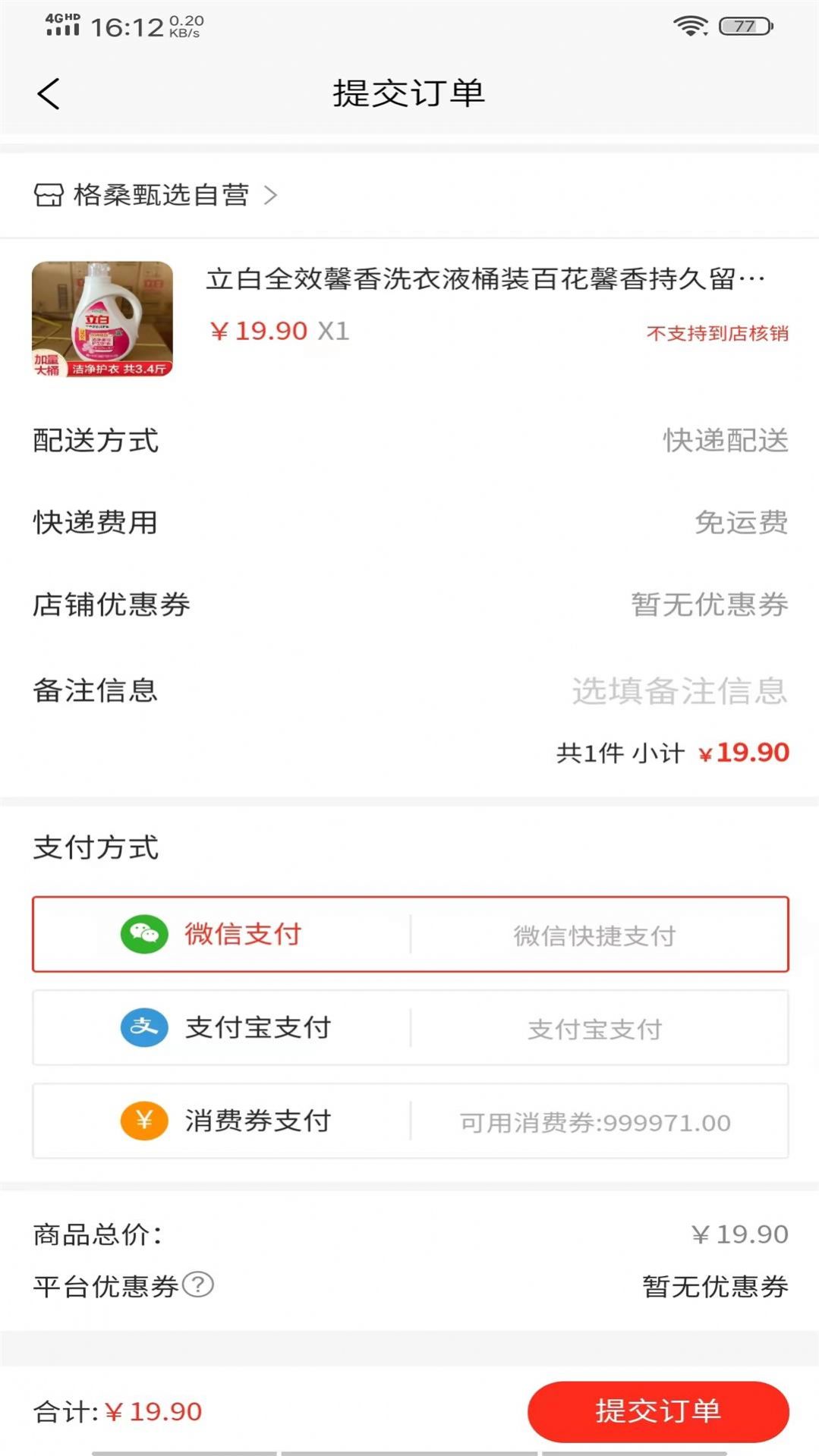Select the WeChat Pay green icon
The width and height of the screenshot is (819, 1456).
point(145,934)
